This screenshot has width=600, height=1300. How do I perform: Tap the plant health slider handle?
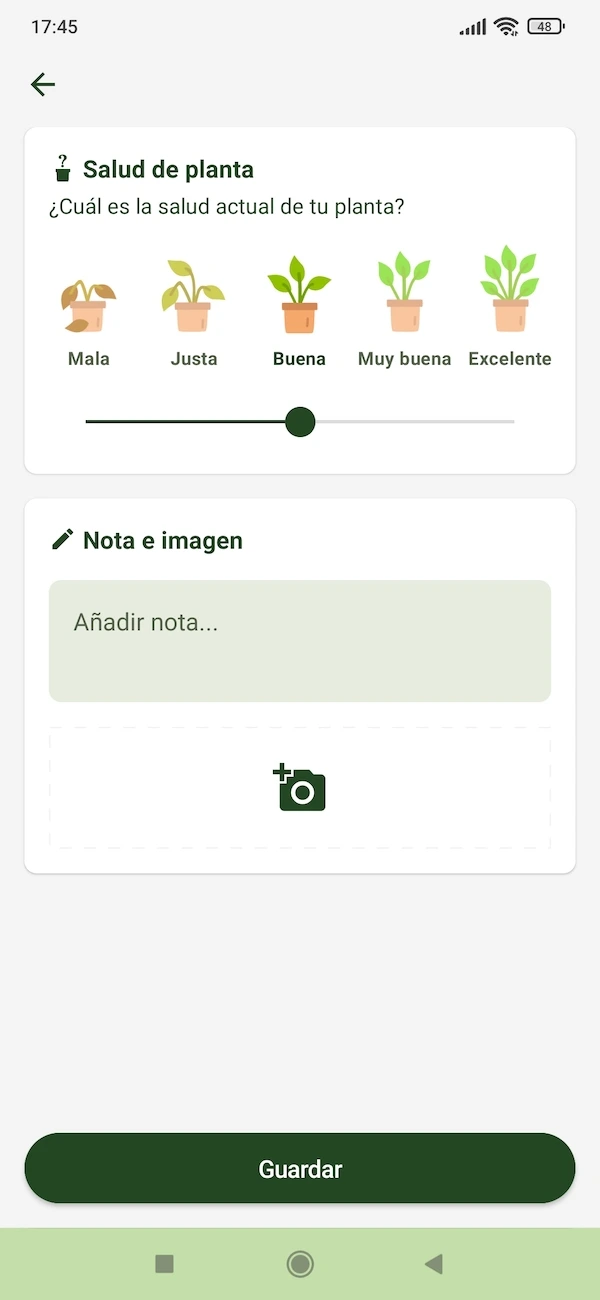tap(300, 422)
